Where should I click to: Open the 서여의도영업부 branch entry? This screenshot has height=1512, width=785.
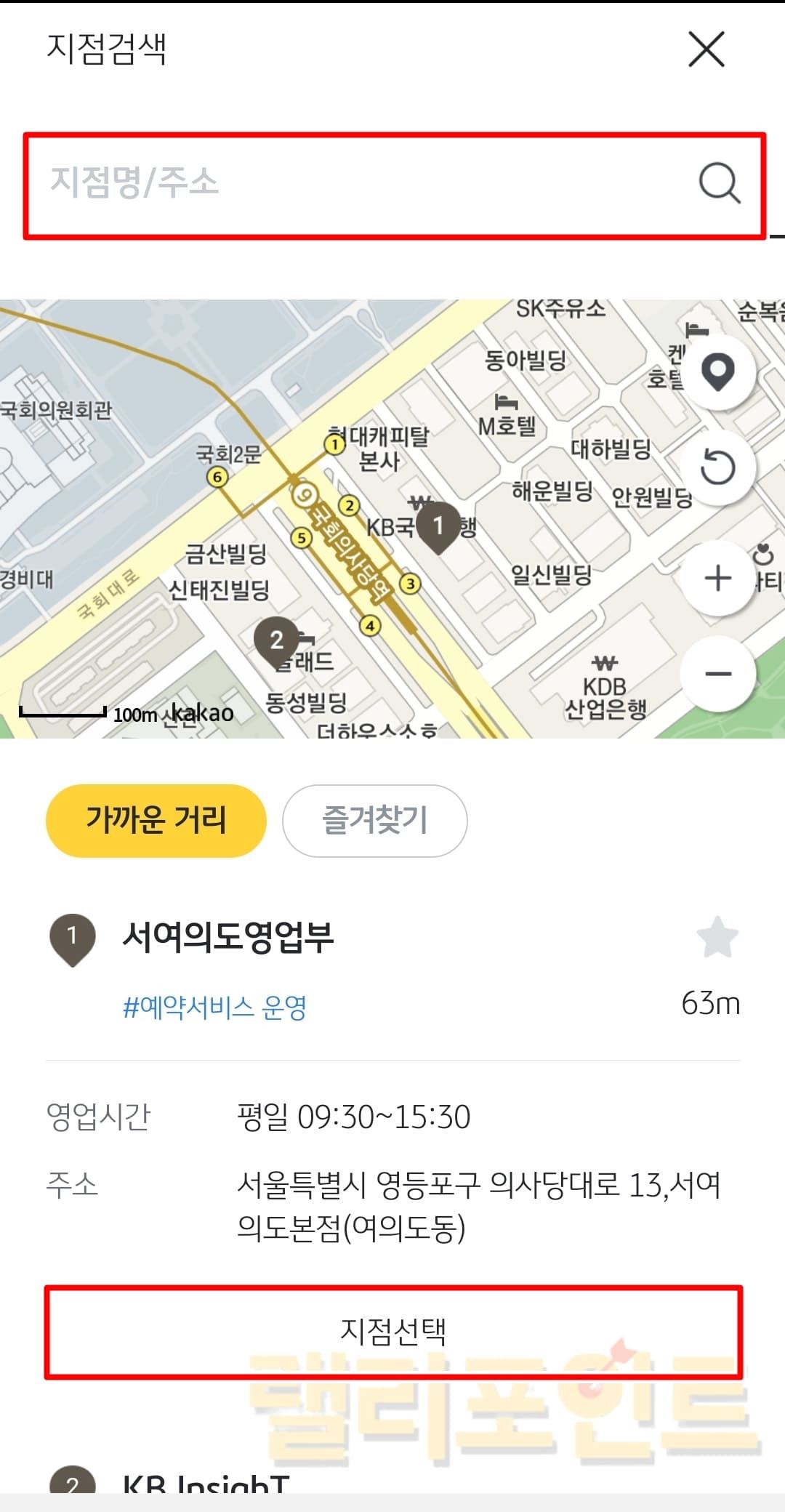(x=228, y=936)
